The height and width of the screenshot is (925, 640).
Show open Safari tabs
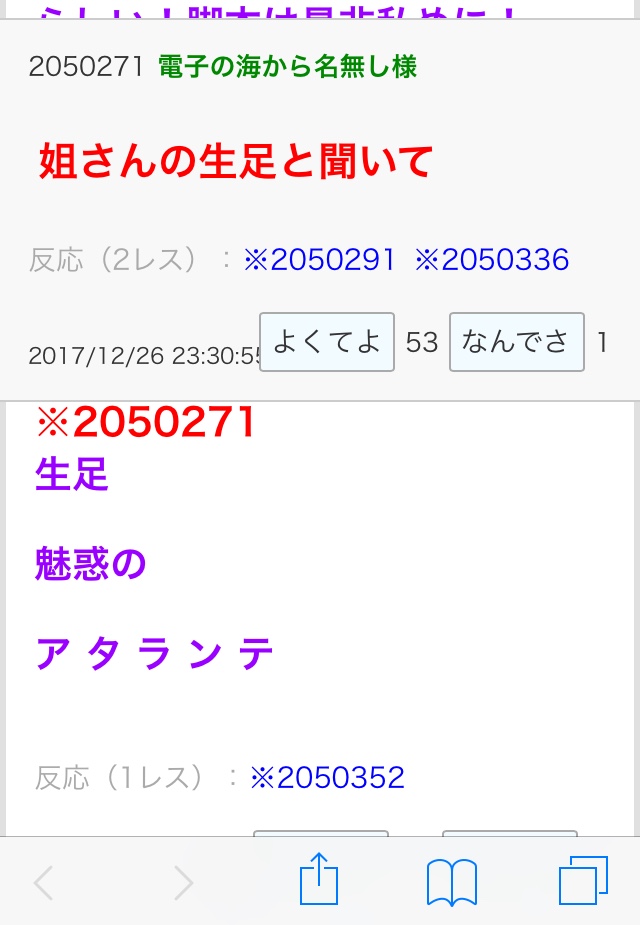(583, 882)
